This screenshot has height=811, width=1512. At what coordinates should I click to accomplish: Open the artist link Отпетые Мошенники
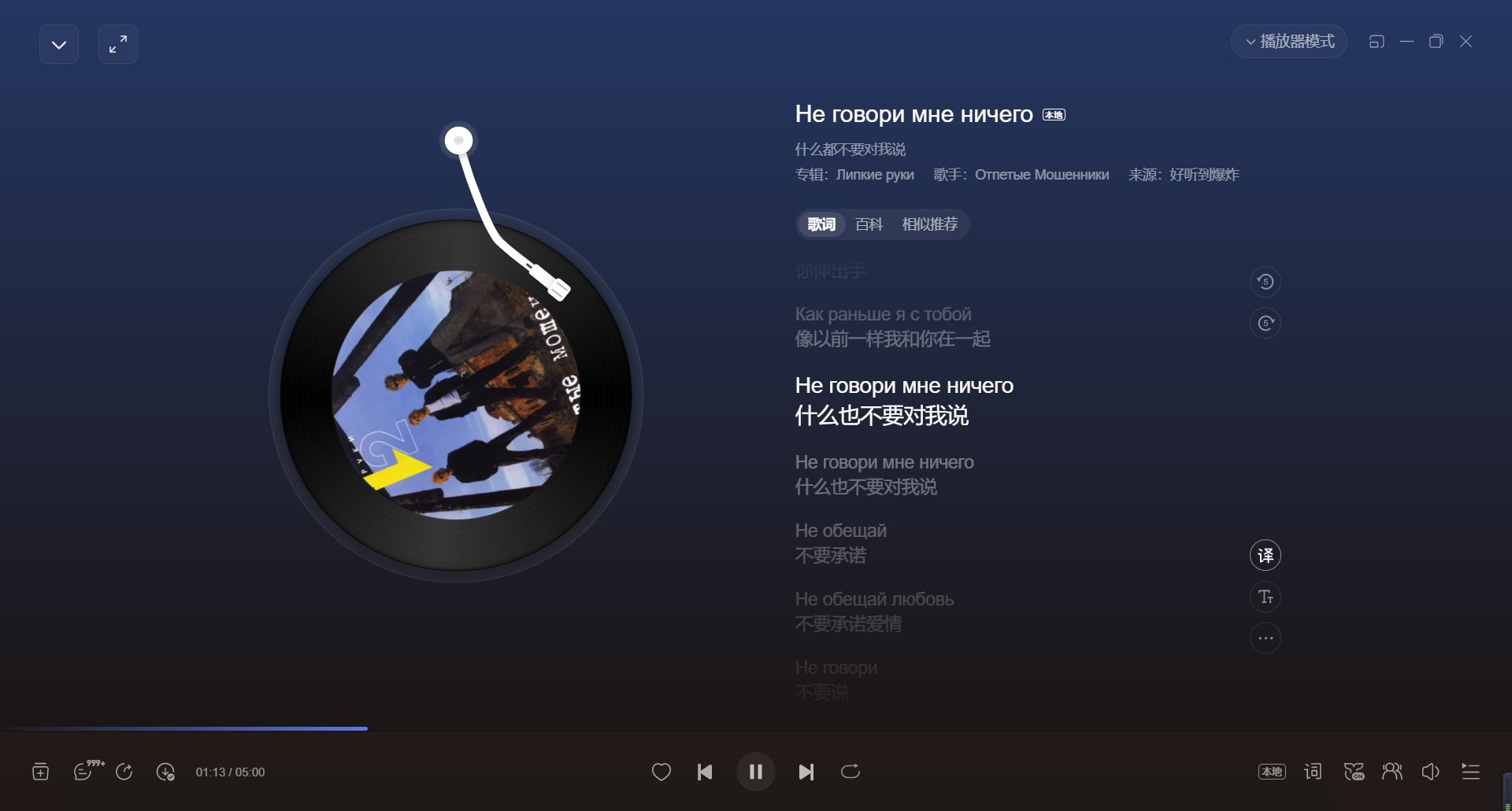pos(1041,175)
